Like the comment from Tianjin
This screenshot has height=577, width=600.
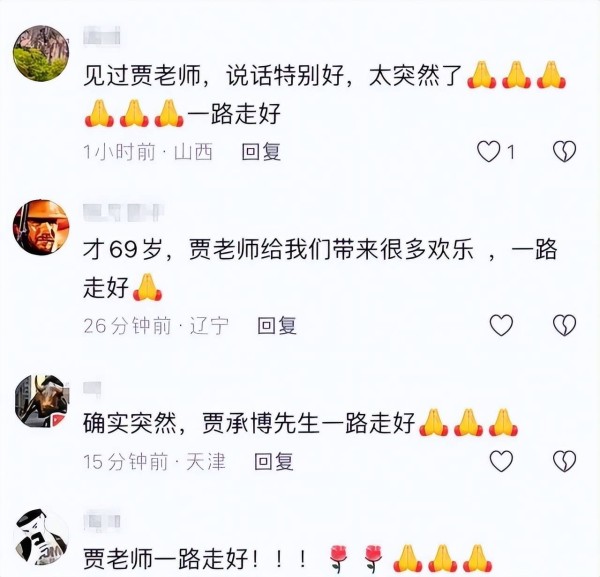coord(501,461)
